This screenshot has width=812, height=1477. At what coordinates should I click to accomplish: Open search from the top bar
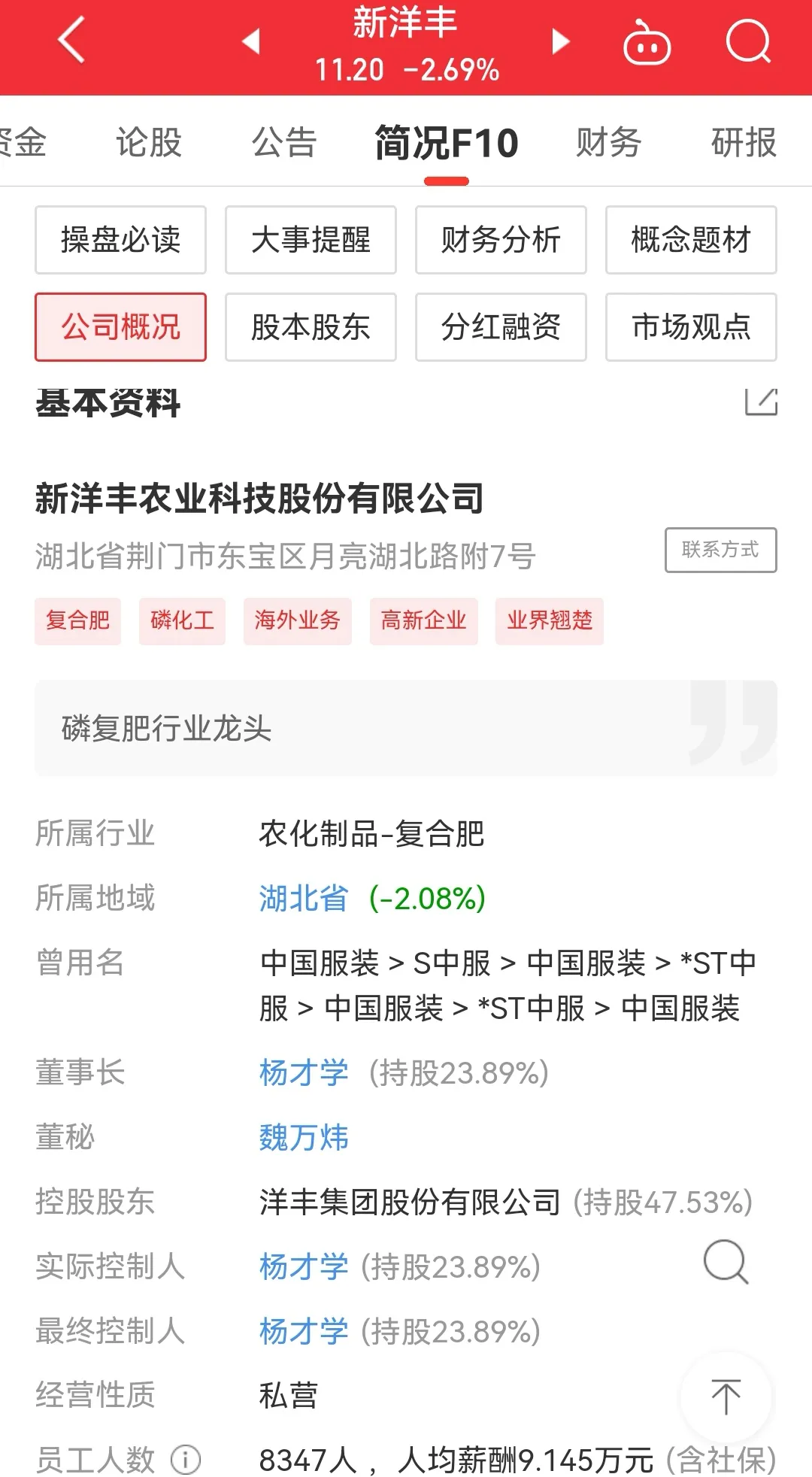[x=748, y=41]
